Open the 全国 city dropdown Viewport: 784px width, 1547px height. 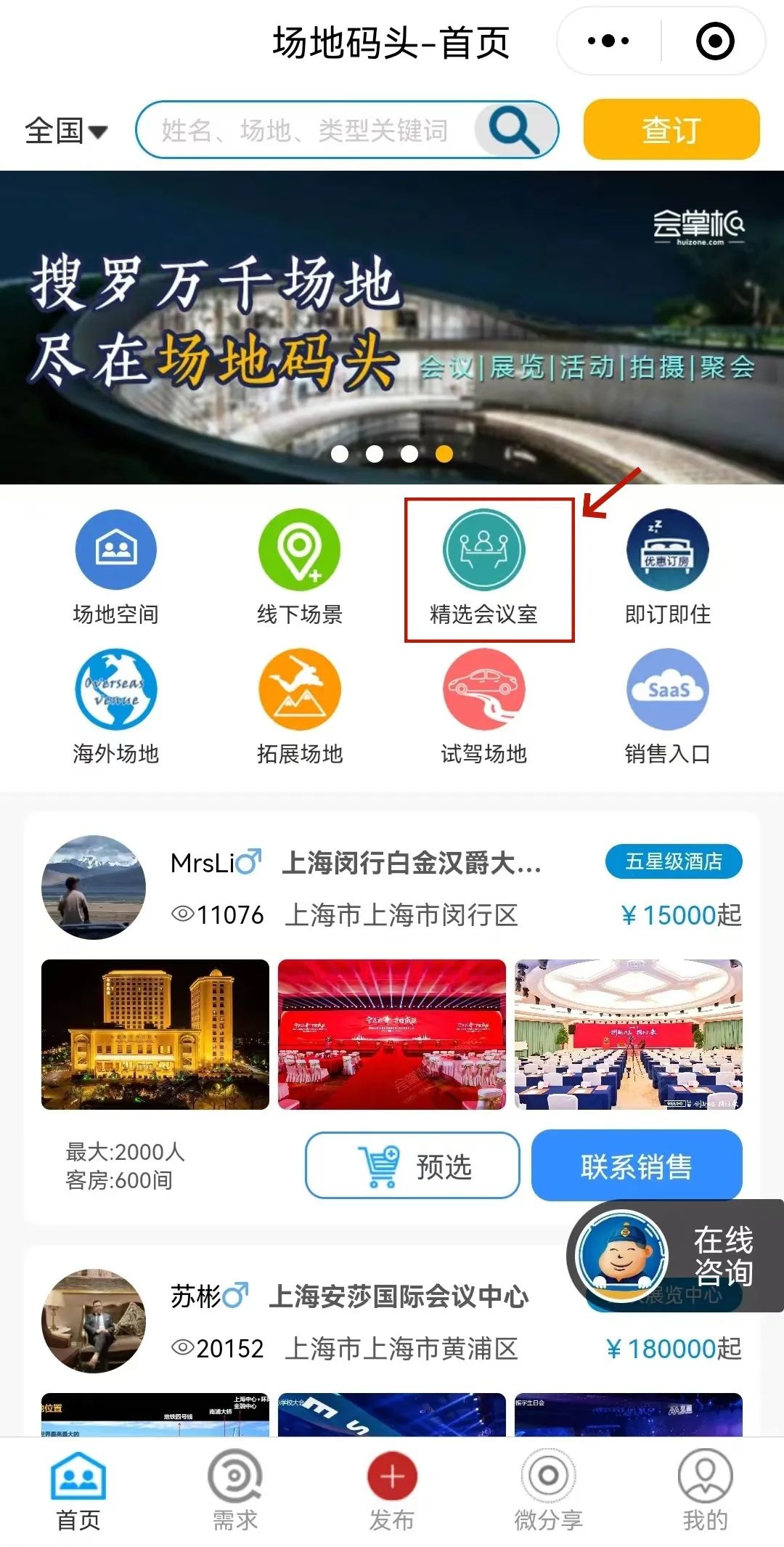pos(66,131)
